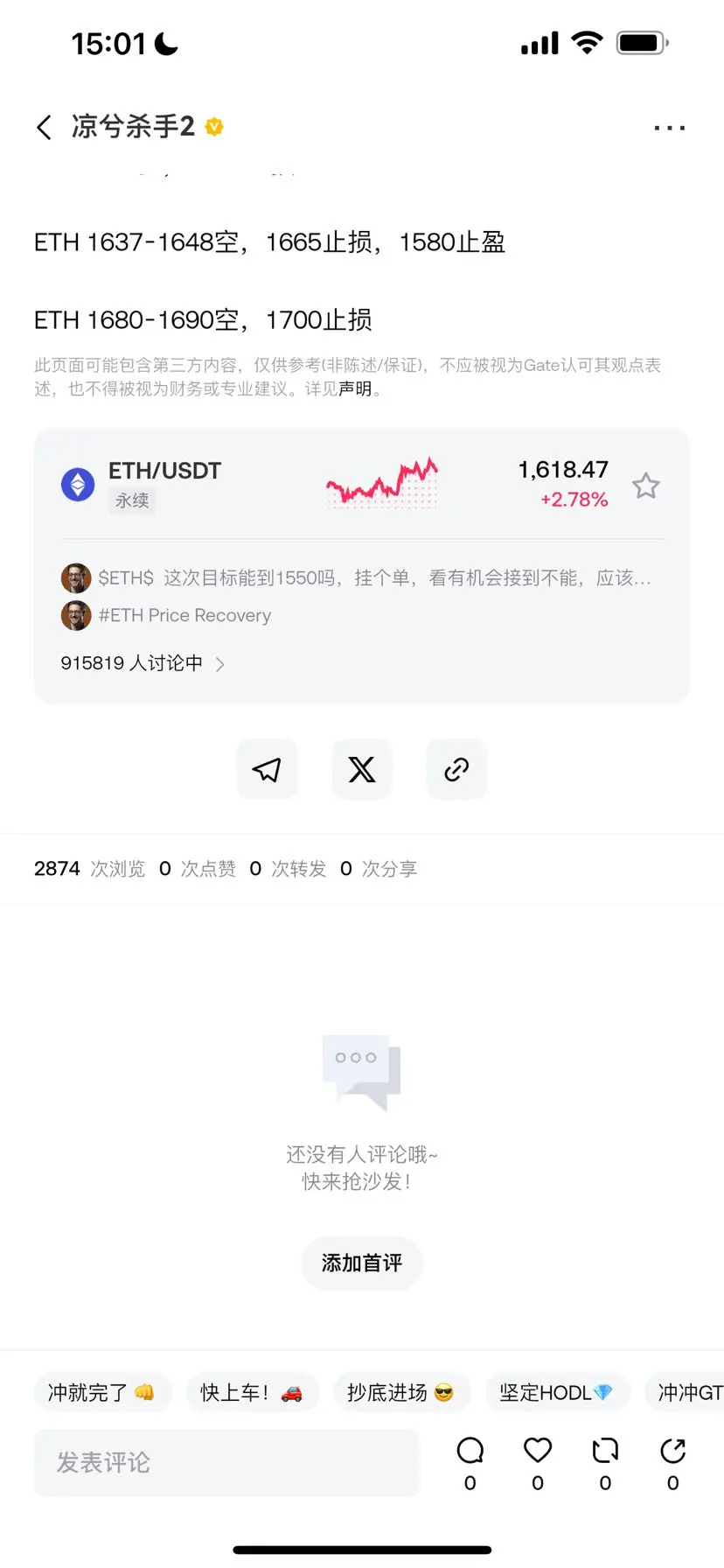Screen dimensions: 724x1568
Task: Tap the 添加首评 button
Action: click(362, 1263)
